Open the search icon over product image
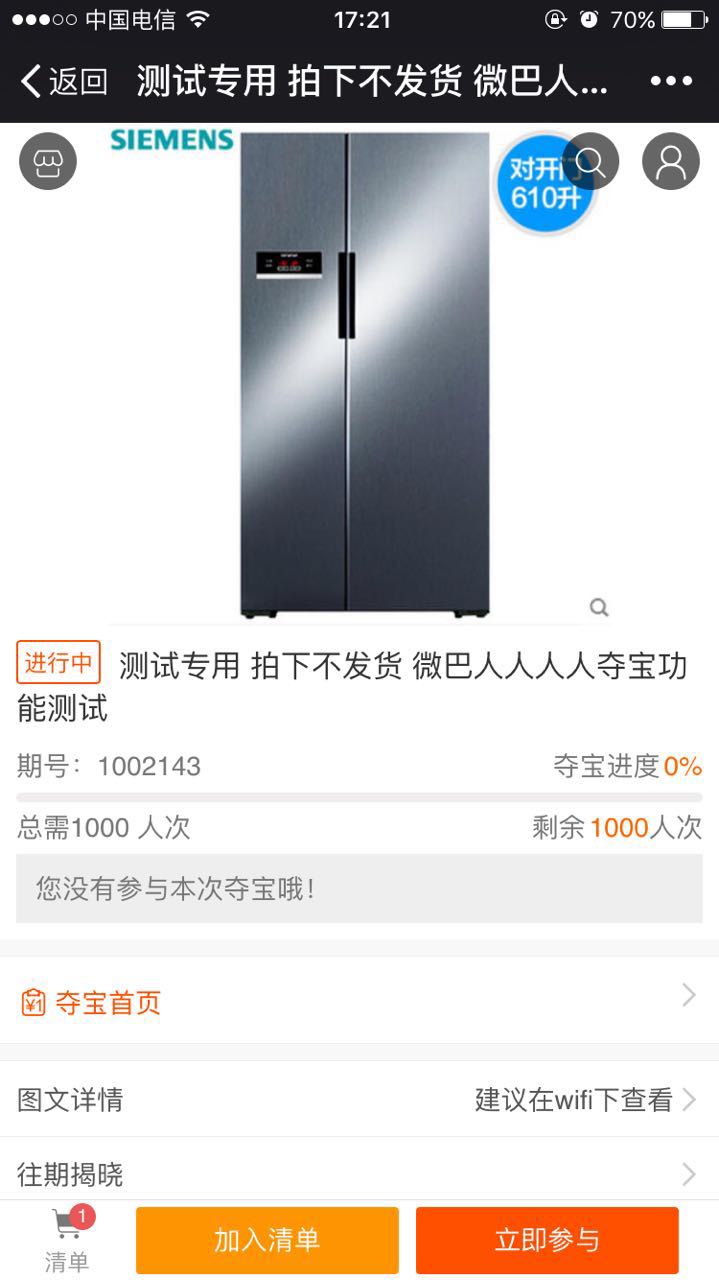The width and height of the screenshot is (719, 1280). (590, 161)
